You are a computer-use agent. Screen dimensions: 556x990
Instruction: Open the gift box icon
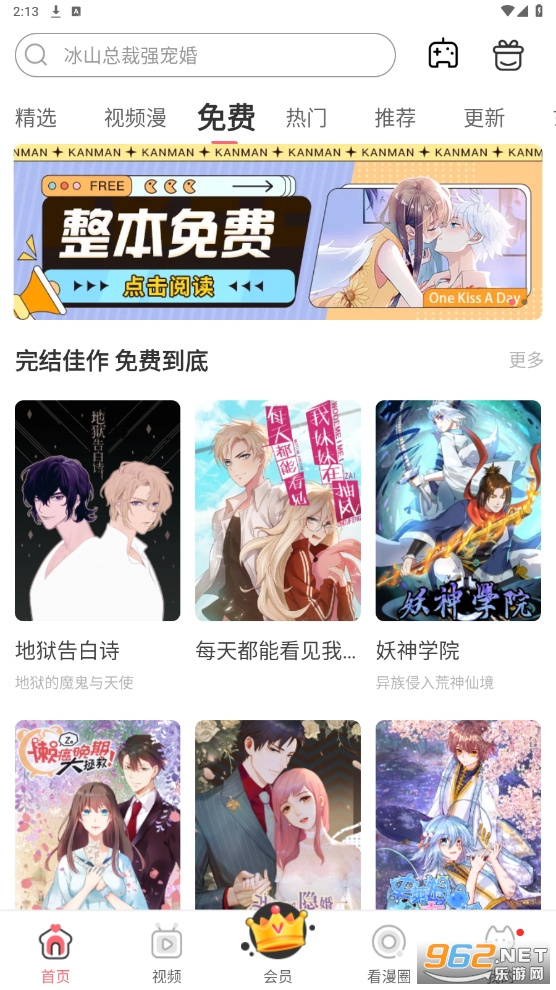pyautogui.click(x=508, y=55)
